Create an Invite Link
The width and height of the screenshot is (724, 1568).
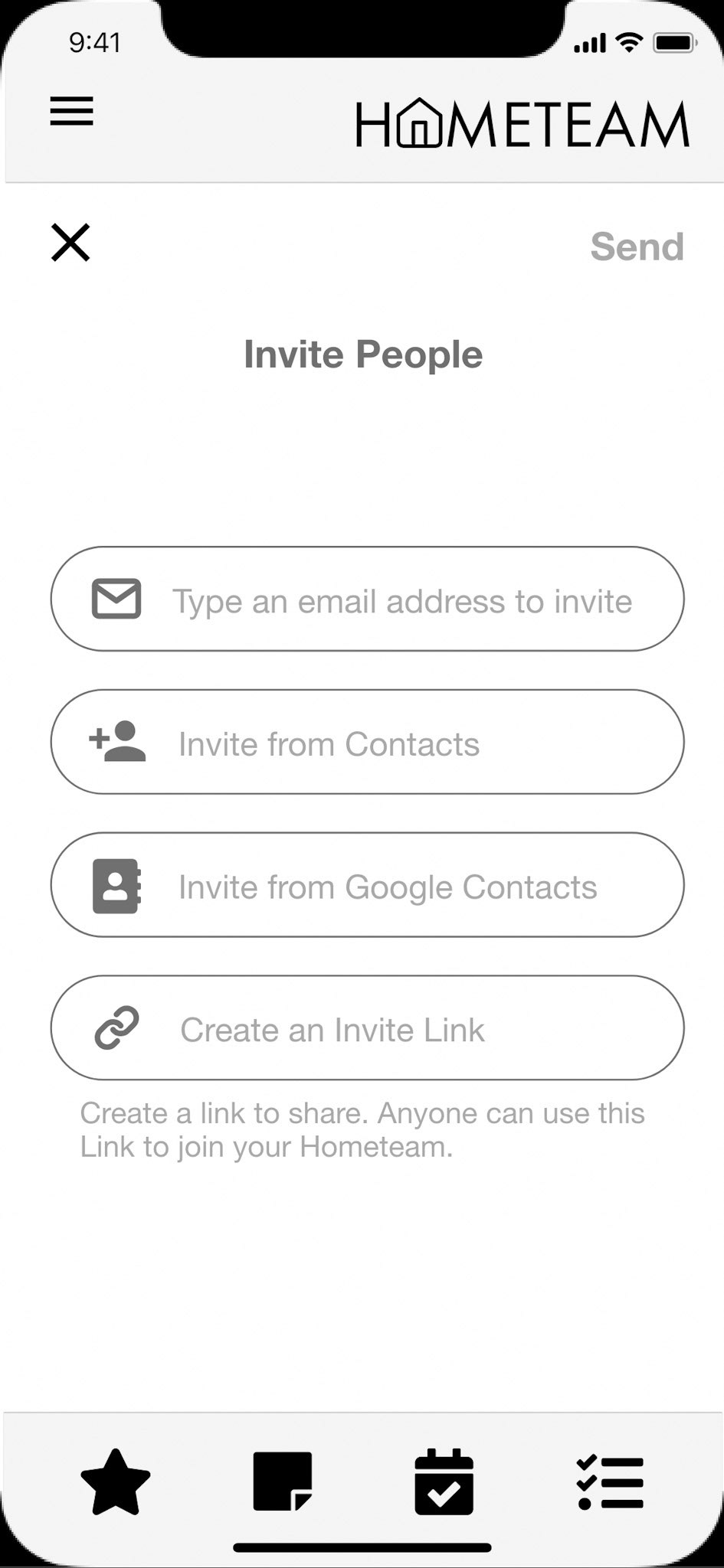[x=367, y=1027]
